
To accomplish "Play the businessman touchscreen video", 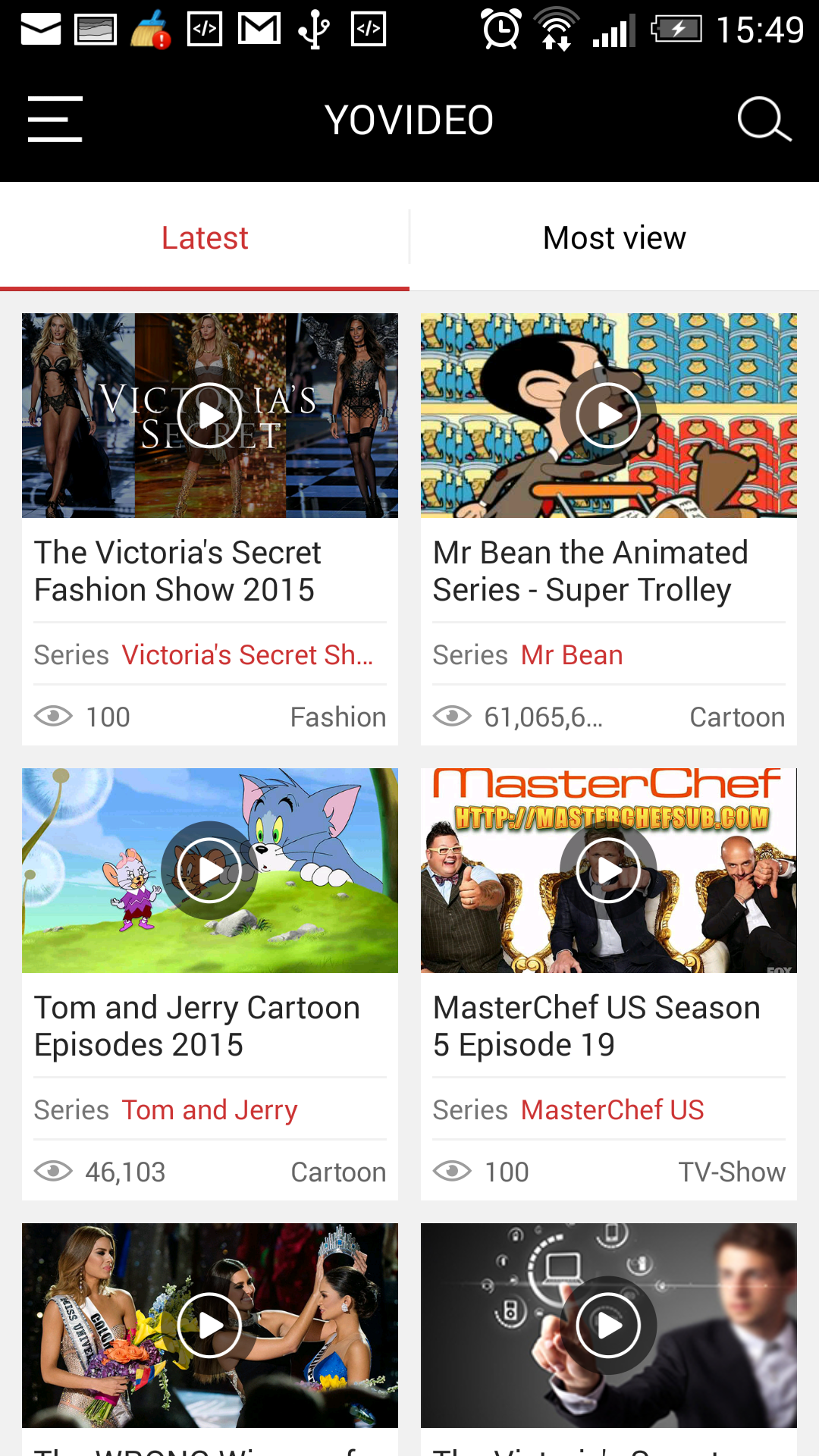I will click(608, 1326).
